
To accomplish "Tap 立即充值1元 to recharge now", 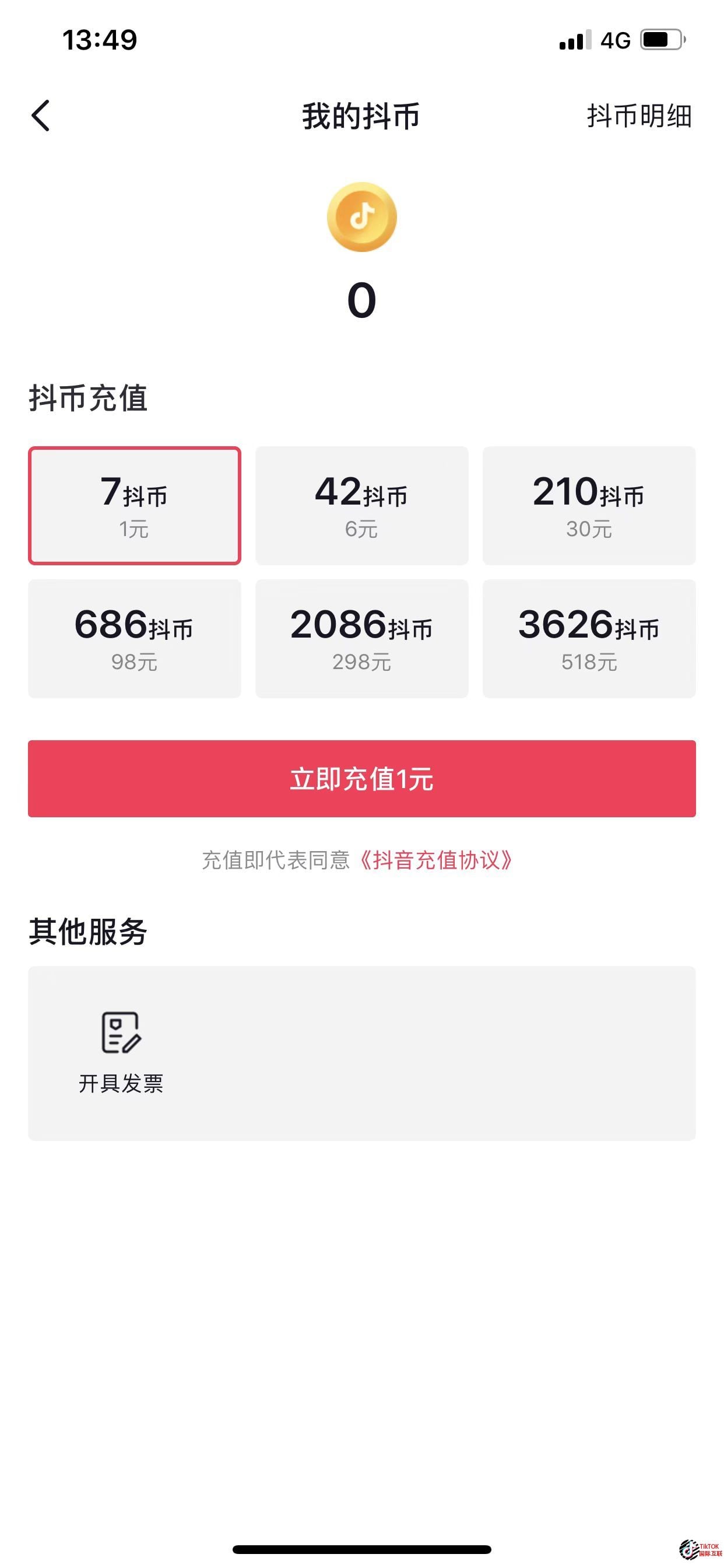I will click(361, 779).
